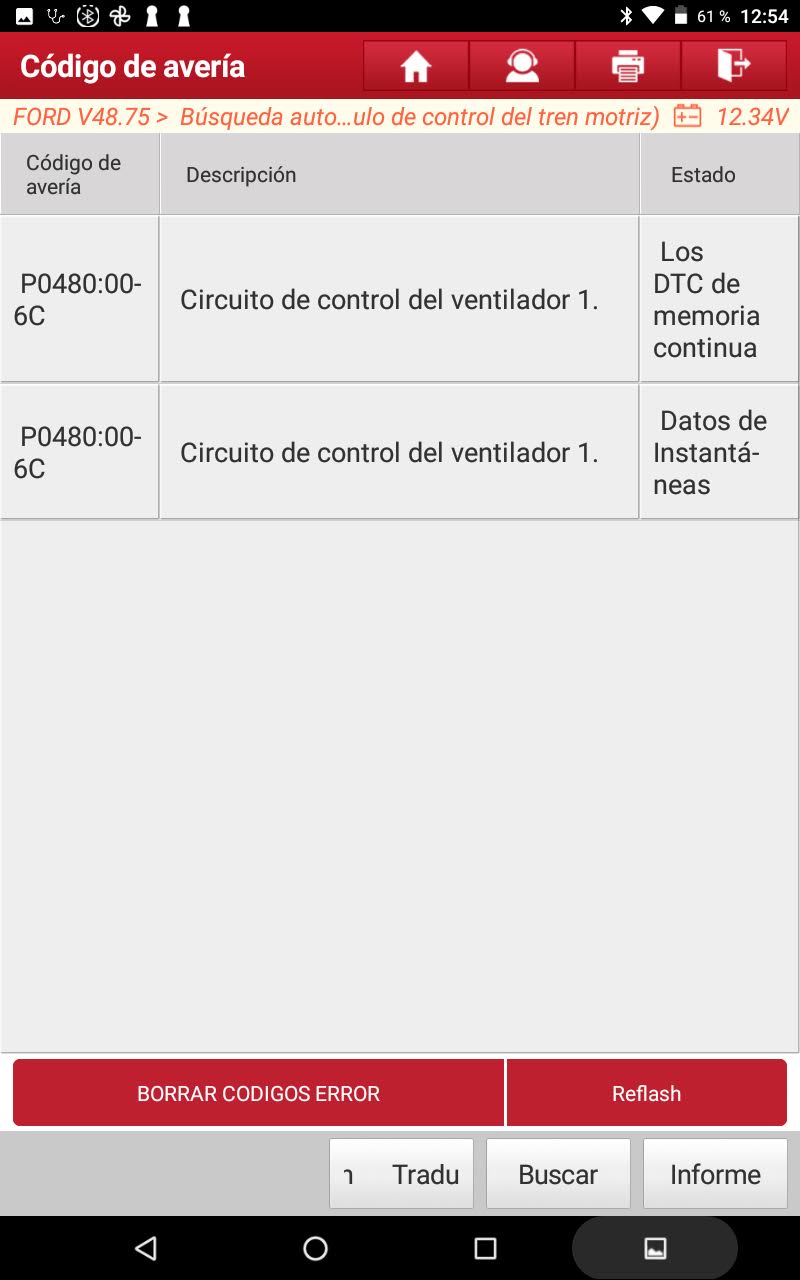The image size is (800, 1280).
Task: Tap Buscar to search the code
Action: [x=558, y=1174]
